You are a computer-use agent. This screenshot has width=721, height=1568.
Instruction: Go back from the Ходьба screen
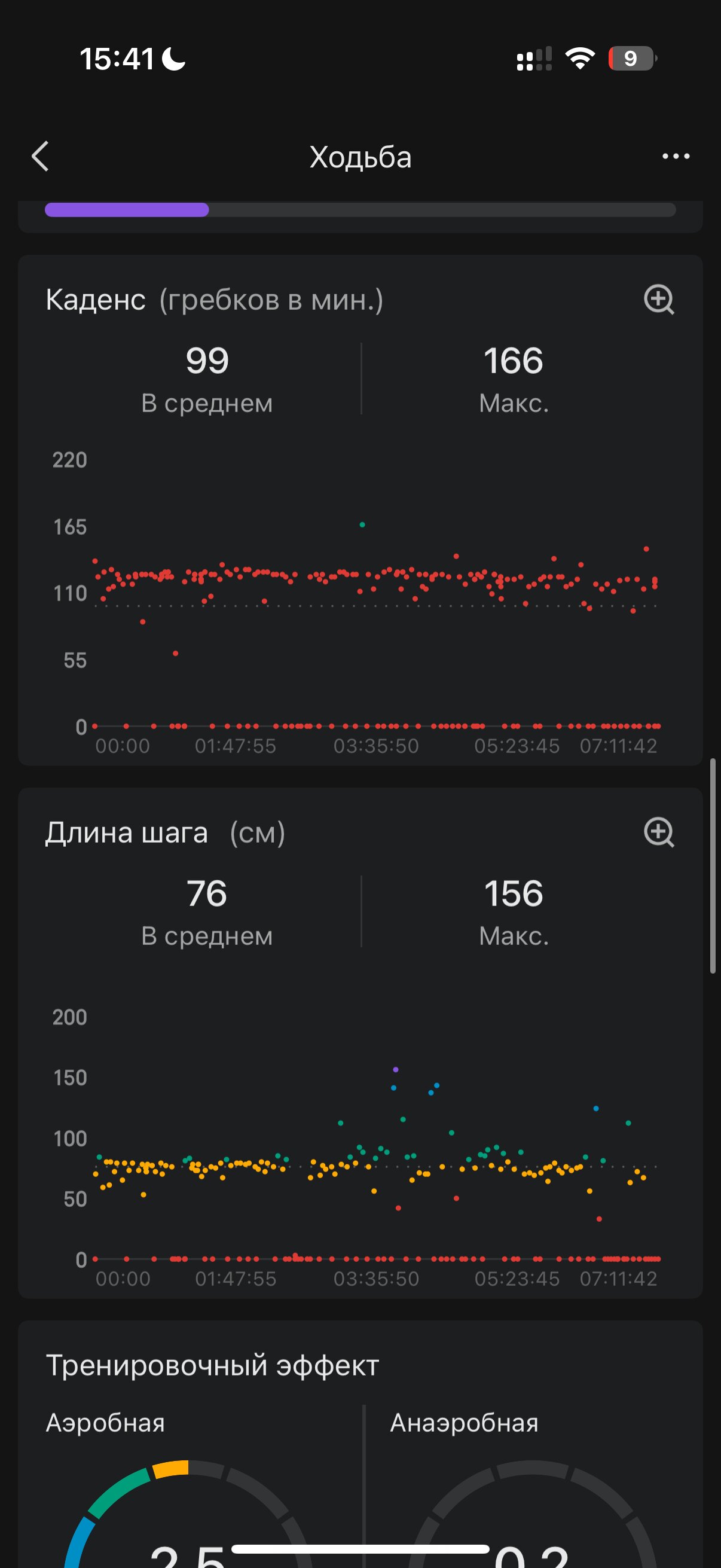coord(40,157)
